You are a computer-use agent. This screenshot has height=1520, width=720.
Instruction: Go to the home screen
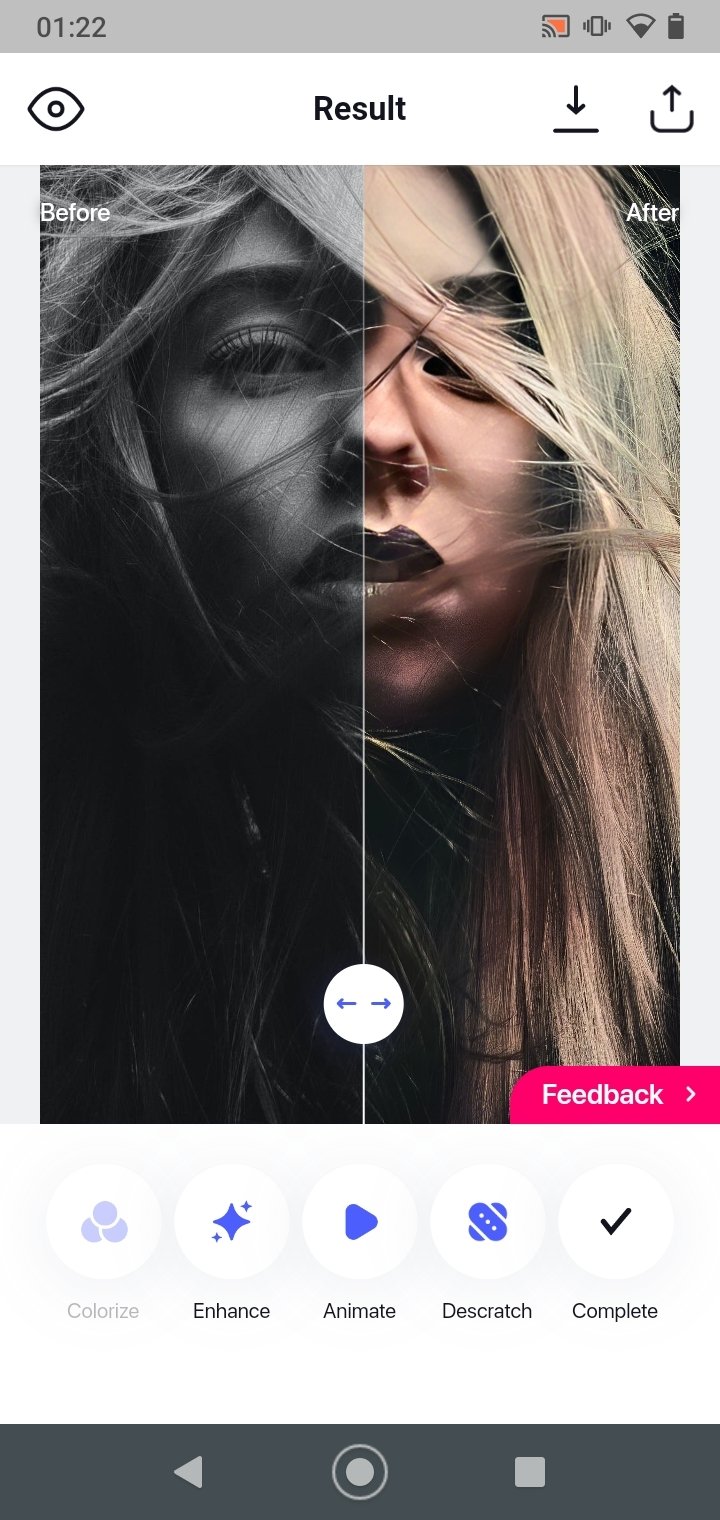click(x=359, y=1472)
